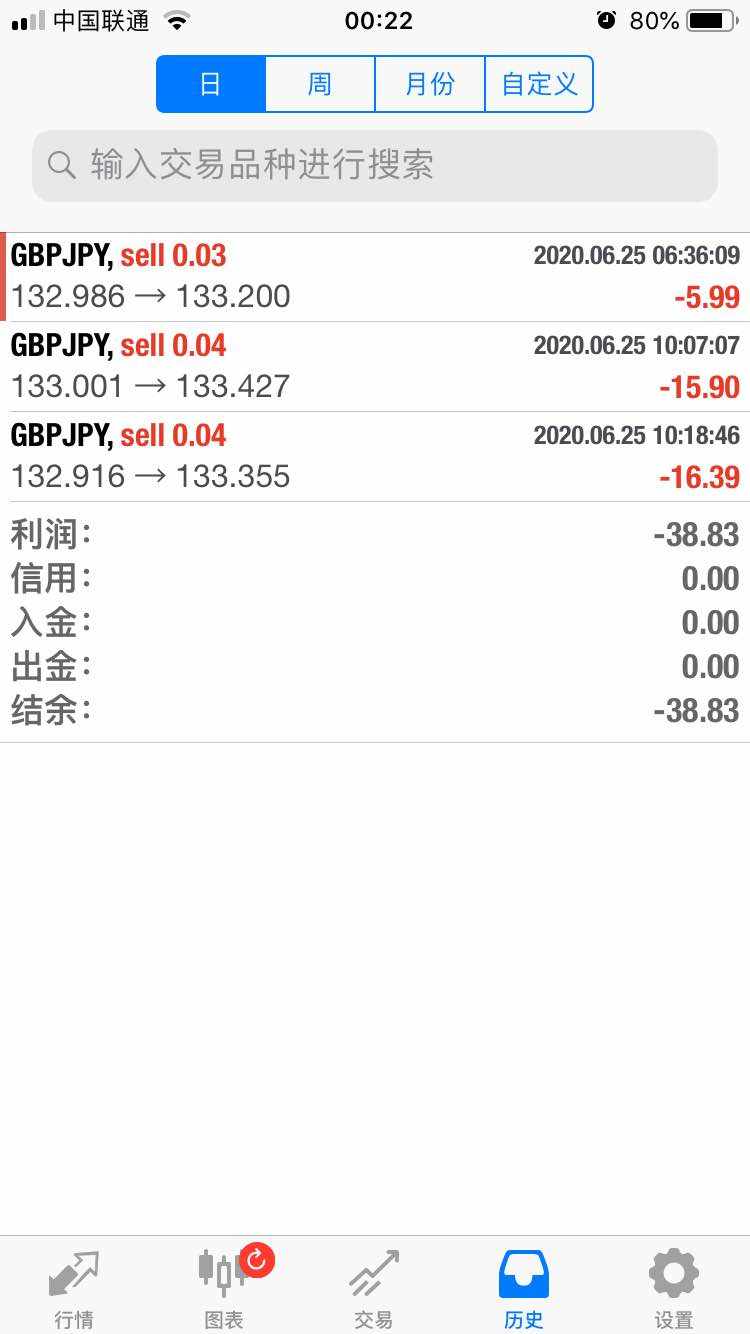Switch to the 周 (week) period
This screenshot has width=750, height=1334.
click(x=320, y=84)
